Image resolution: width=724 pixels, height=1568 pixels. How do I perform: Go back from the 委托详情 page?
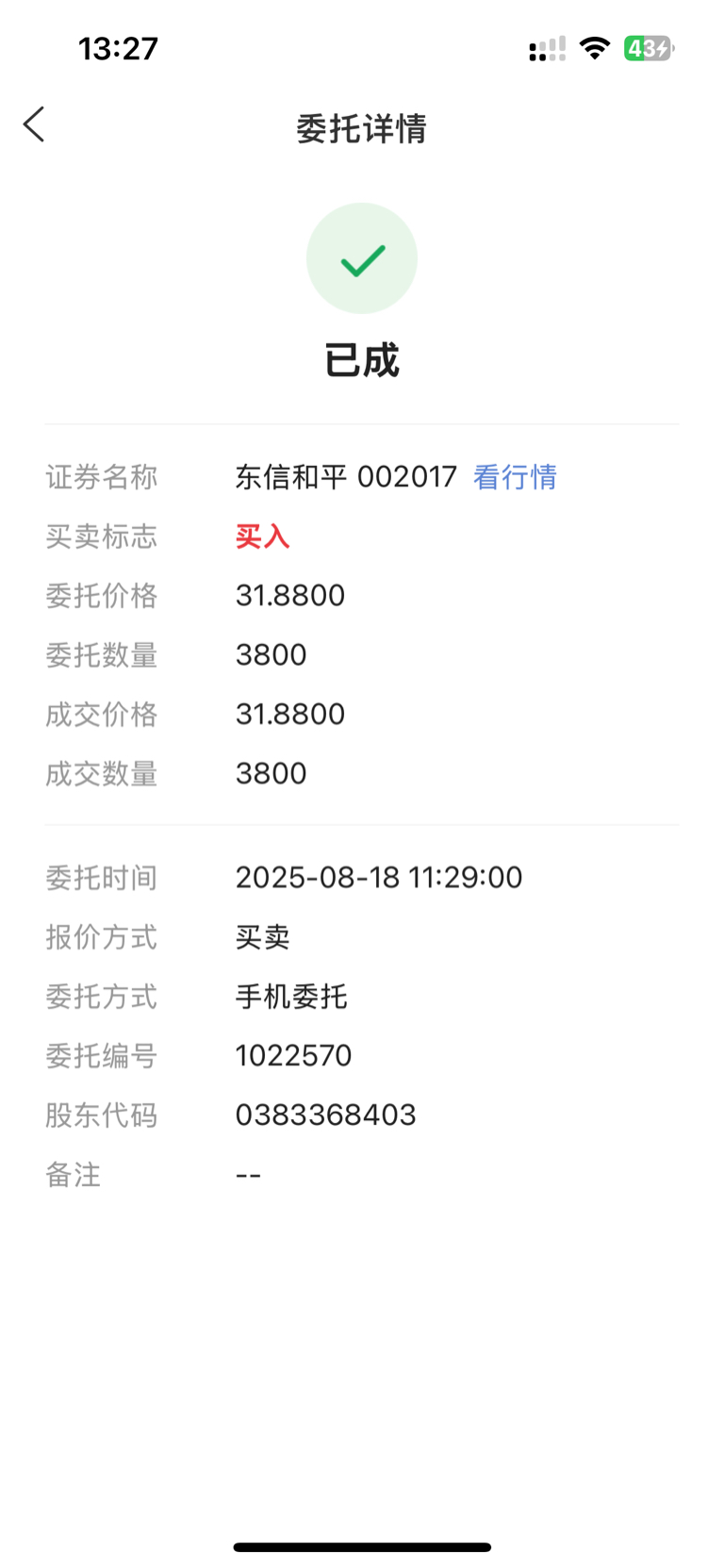34,124
